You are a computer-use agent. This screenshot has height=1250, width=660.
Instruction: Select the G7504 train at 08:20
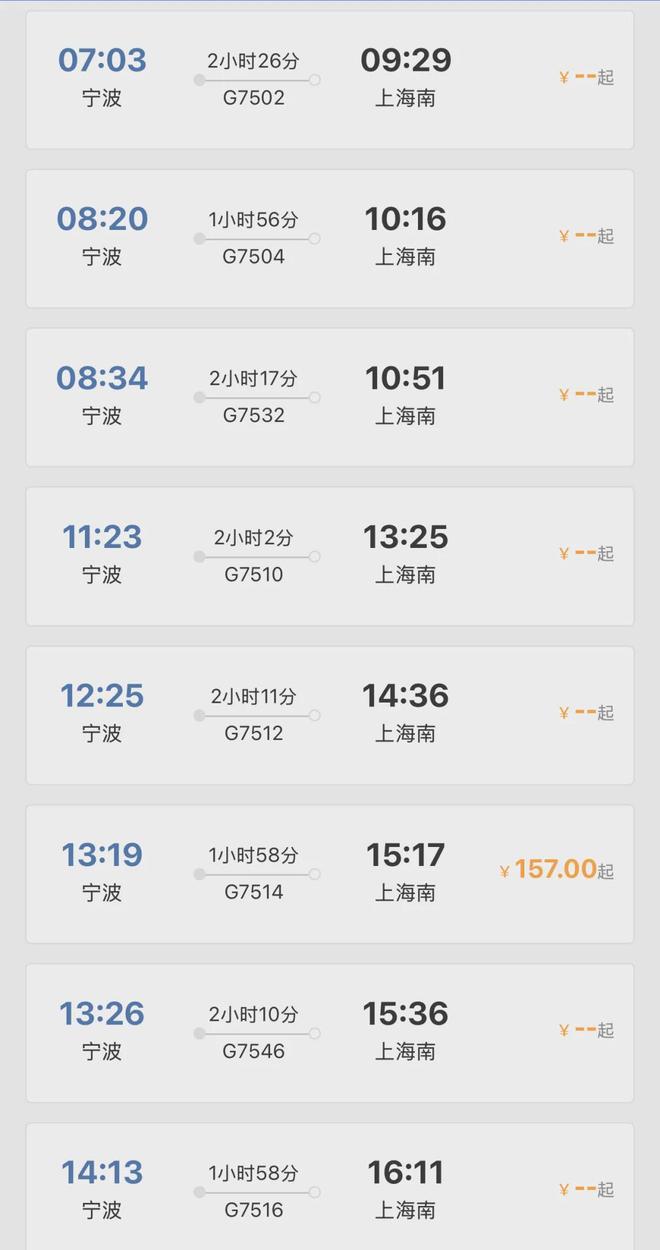tap(330, 238)
